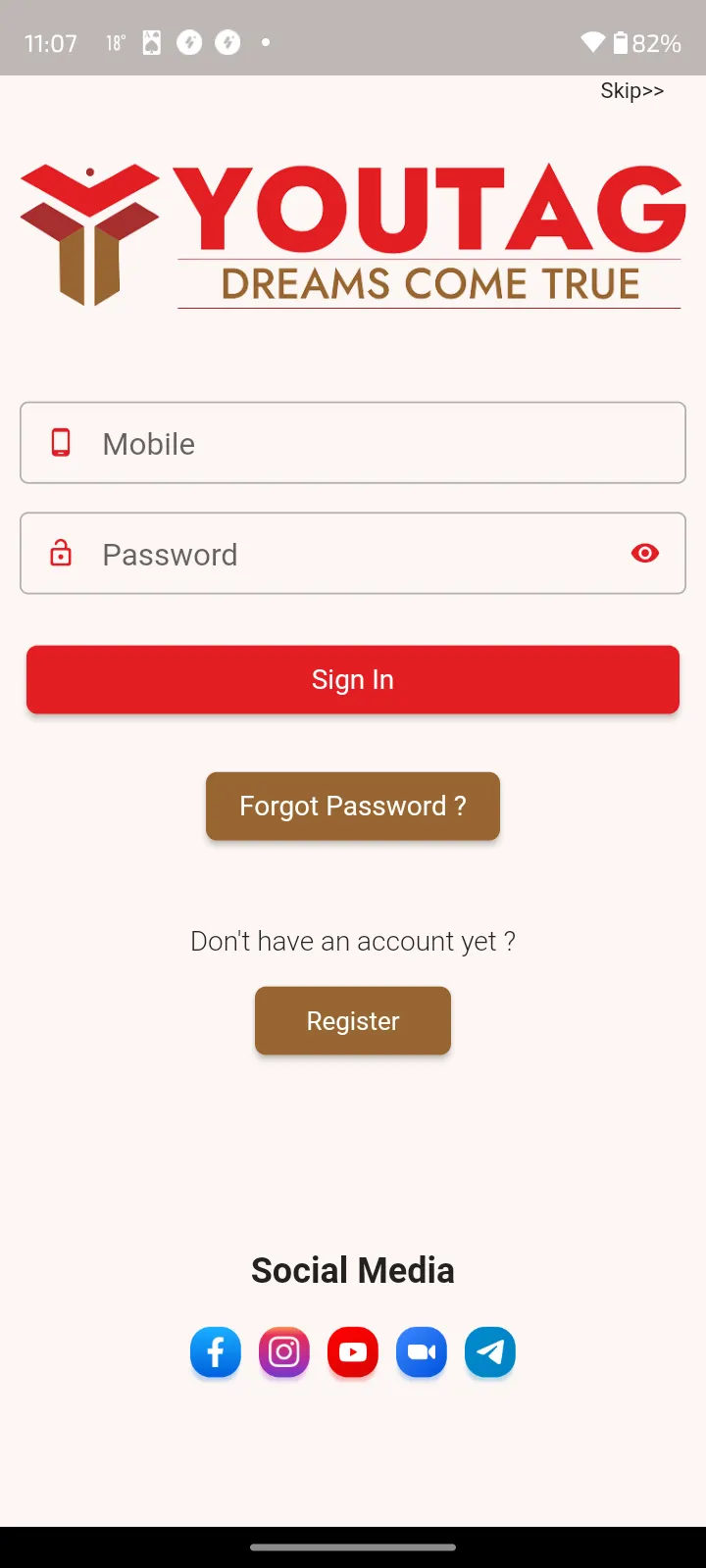Click the Wi-Fi icon in status bar
This screenshot has width=706, height=1568.
click(592, 42)
